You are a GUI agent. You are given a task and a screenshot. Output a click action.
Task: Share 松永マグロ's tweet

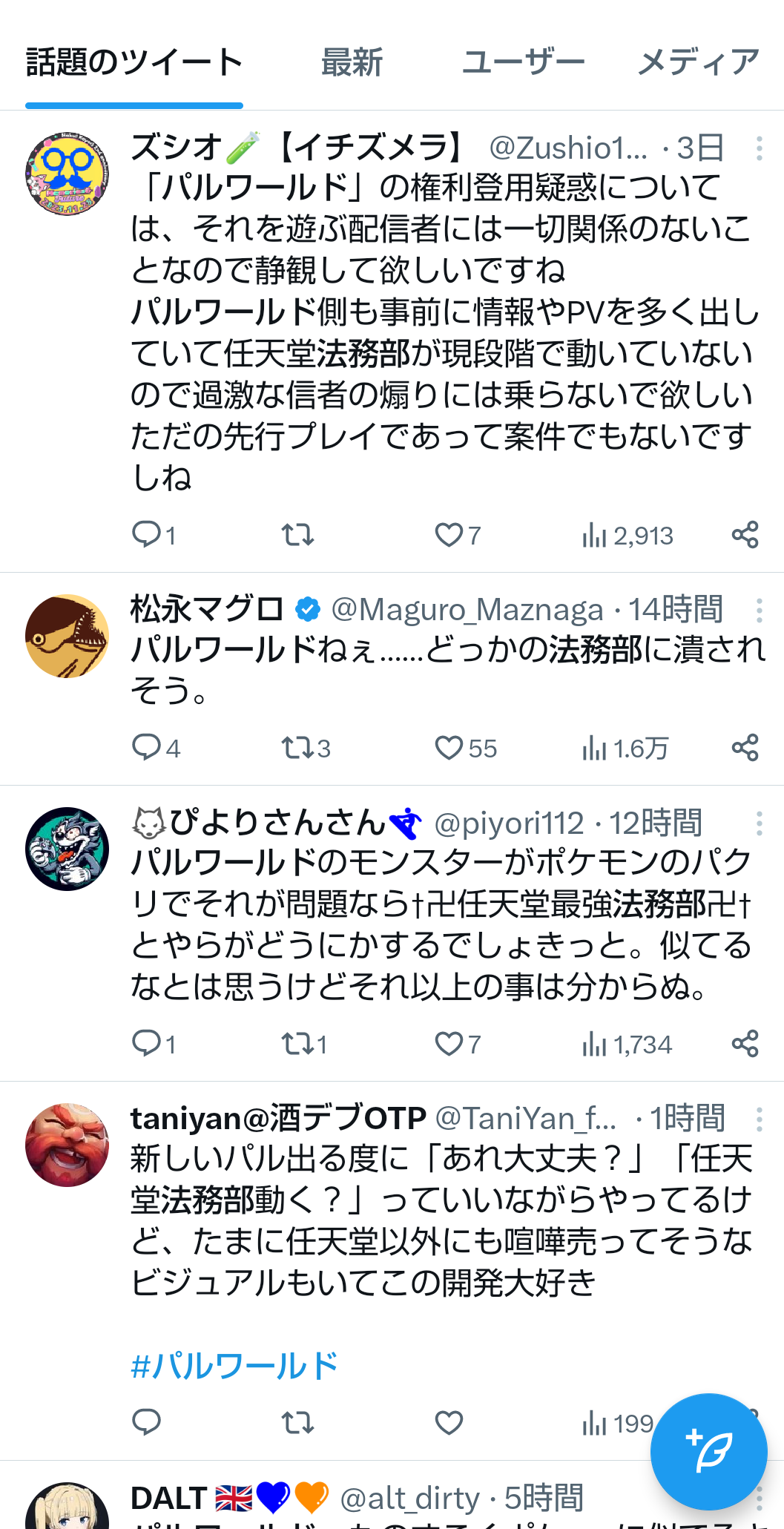(745, 748)
